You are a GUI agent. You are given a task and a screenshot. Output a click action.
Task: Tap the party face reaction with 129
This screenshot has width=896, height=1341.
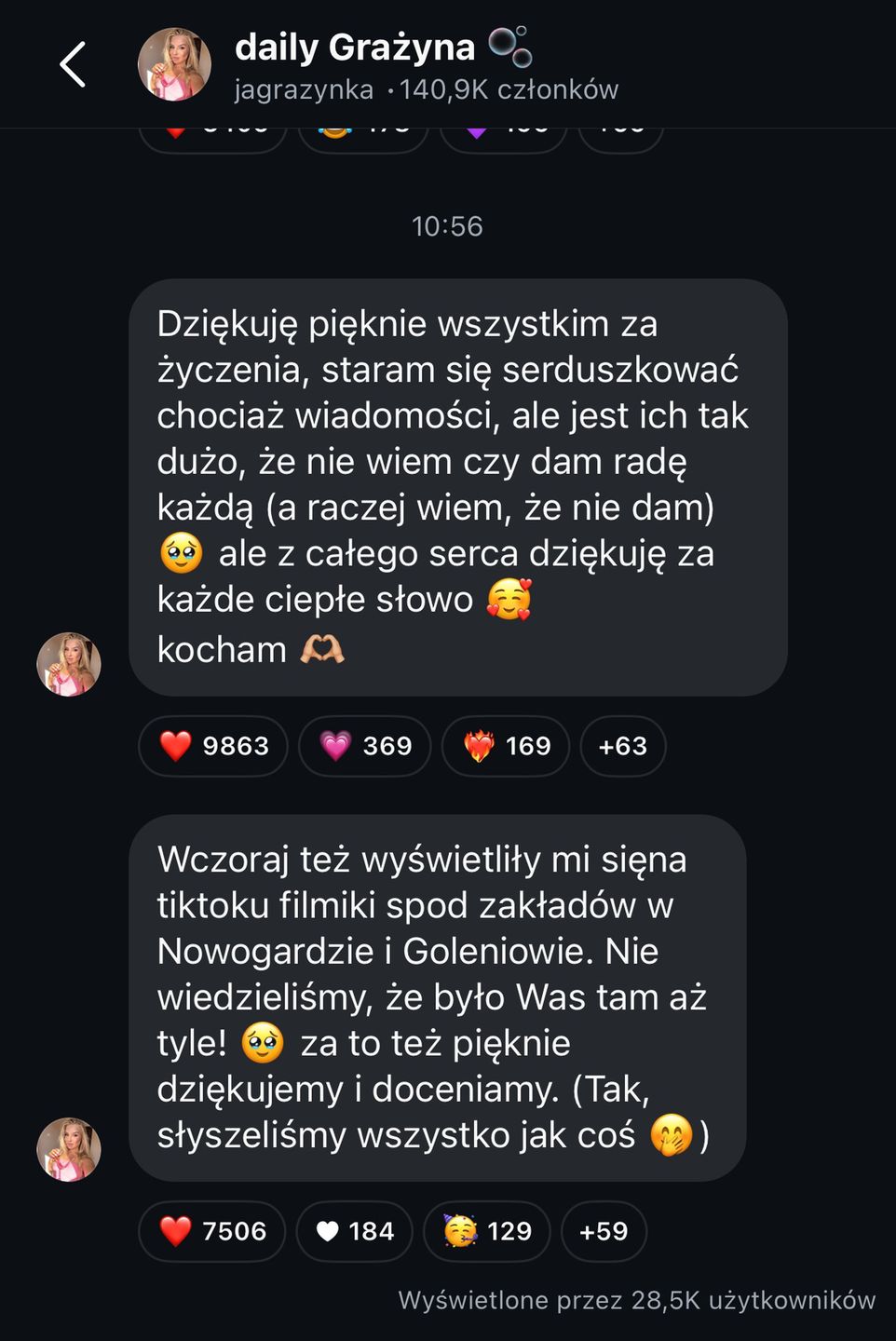(487, 1231)
